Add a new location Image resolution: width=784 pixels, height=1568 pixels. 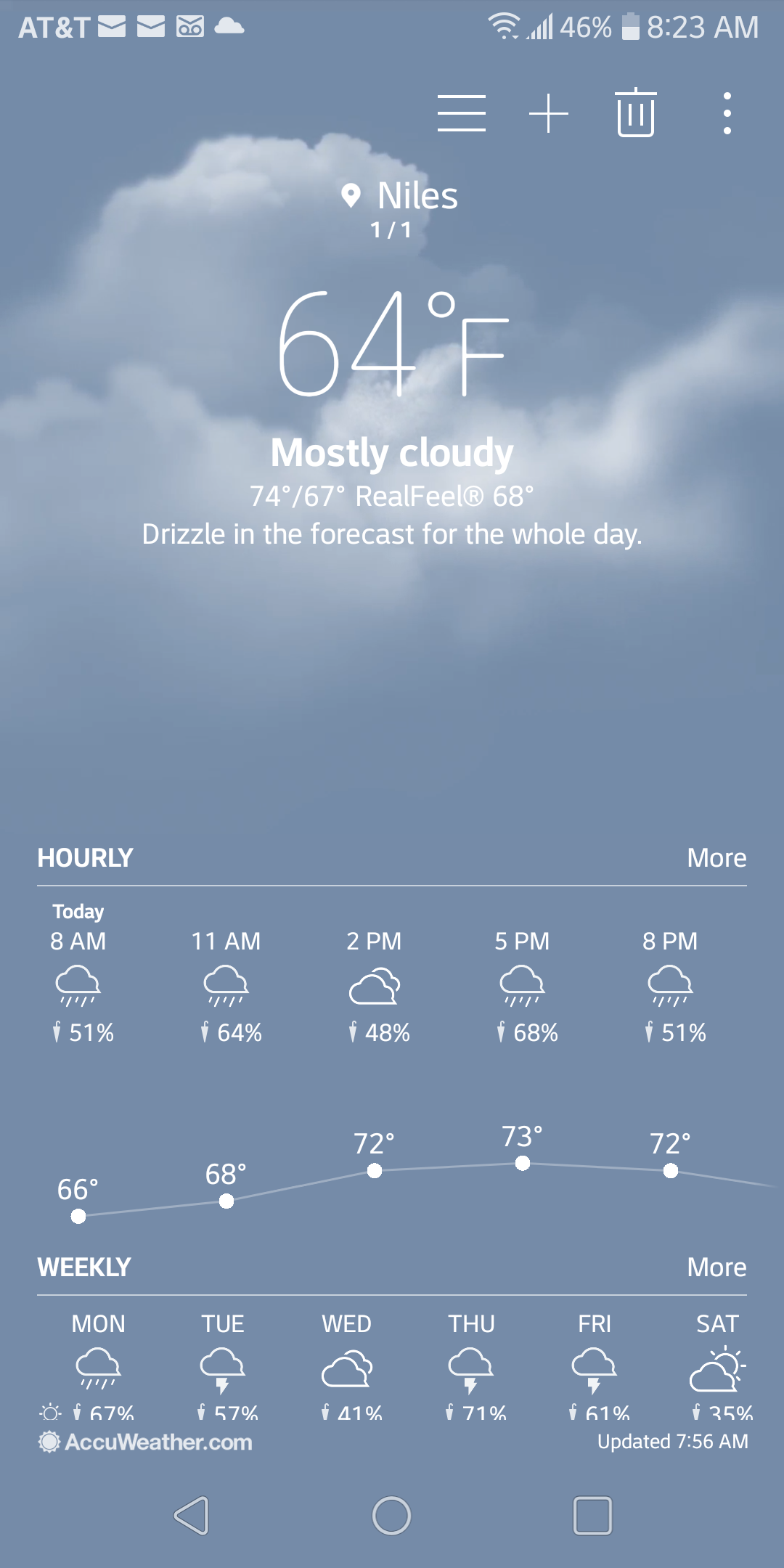click(x=548, y=113)
